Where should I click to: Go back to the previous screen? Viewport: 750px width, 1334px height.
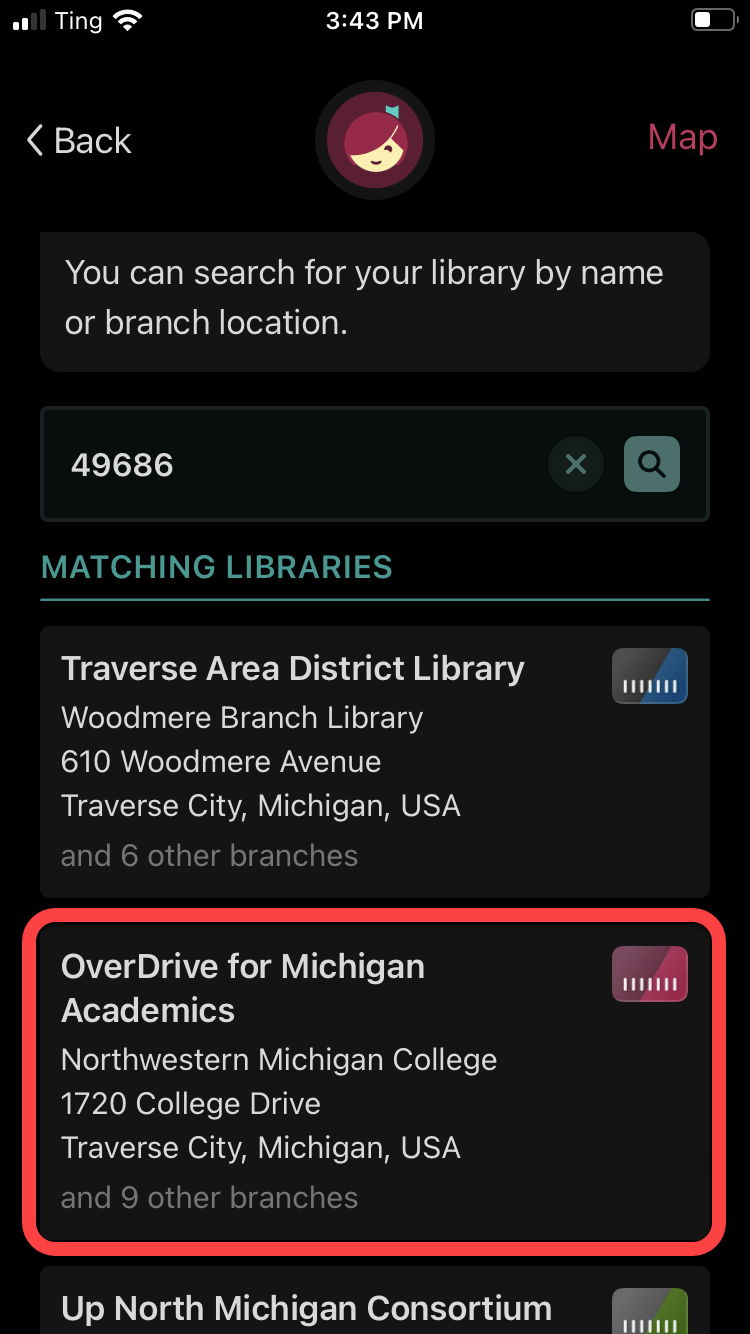click(79, 141)
